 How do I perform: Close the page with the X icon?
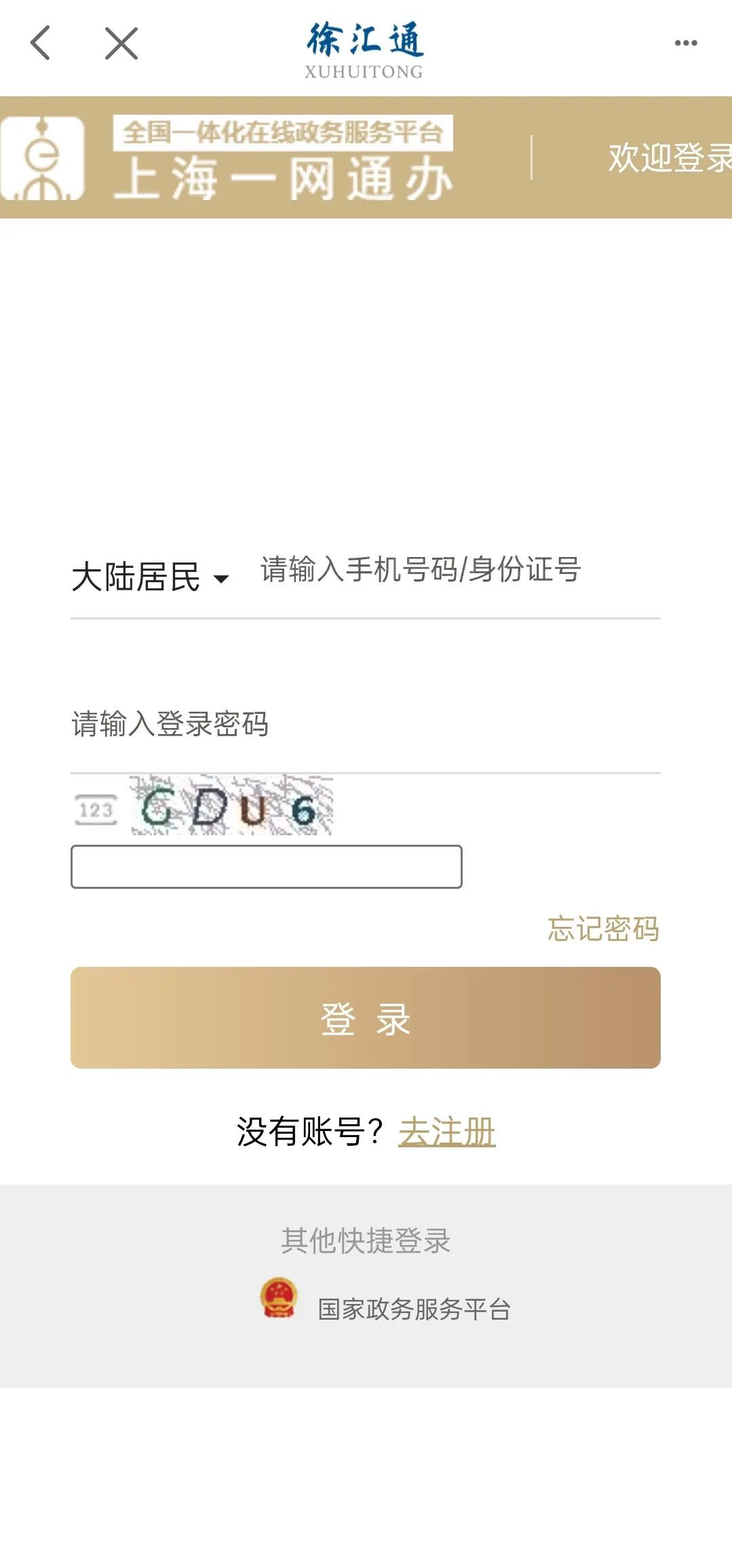tap(121, 43)
